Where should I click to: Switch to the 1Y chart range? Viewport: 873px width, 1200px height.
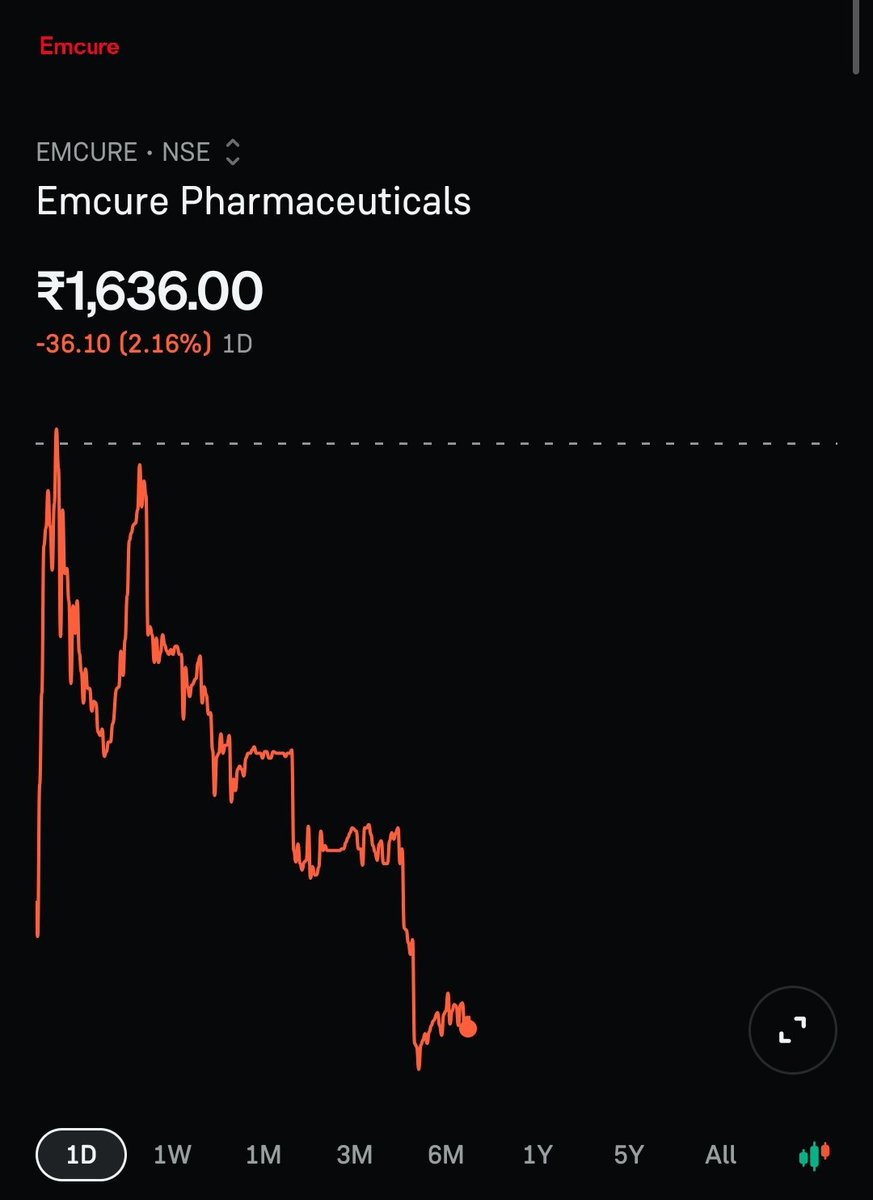coord(537,1155)
